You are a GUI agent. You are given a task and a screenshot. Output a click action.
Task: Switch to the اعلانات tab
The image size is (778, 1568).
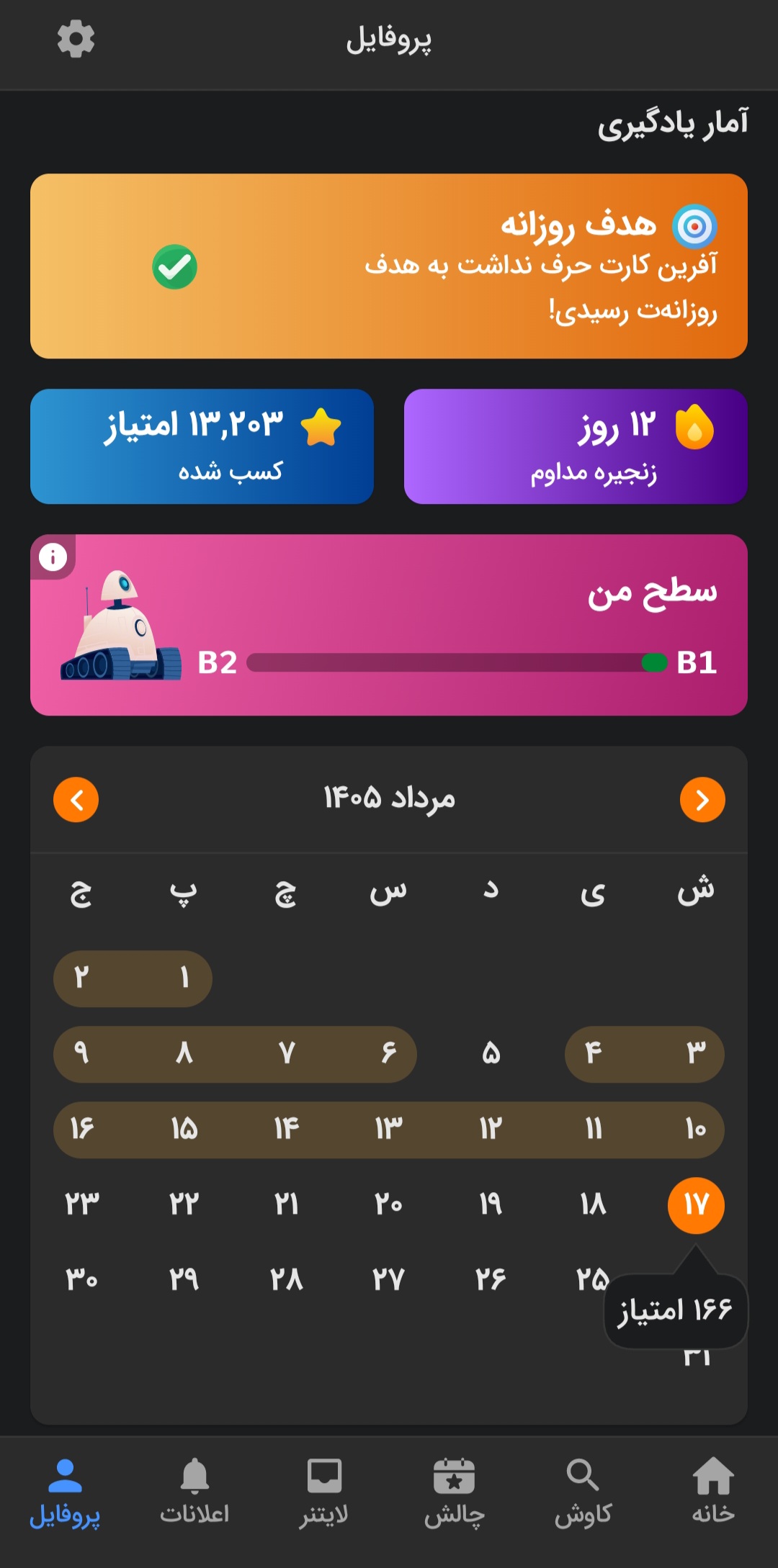click(x=194, y=1490)
